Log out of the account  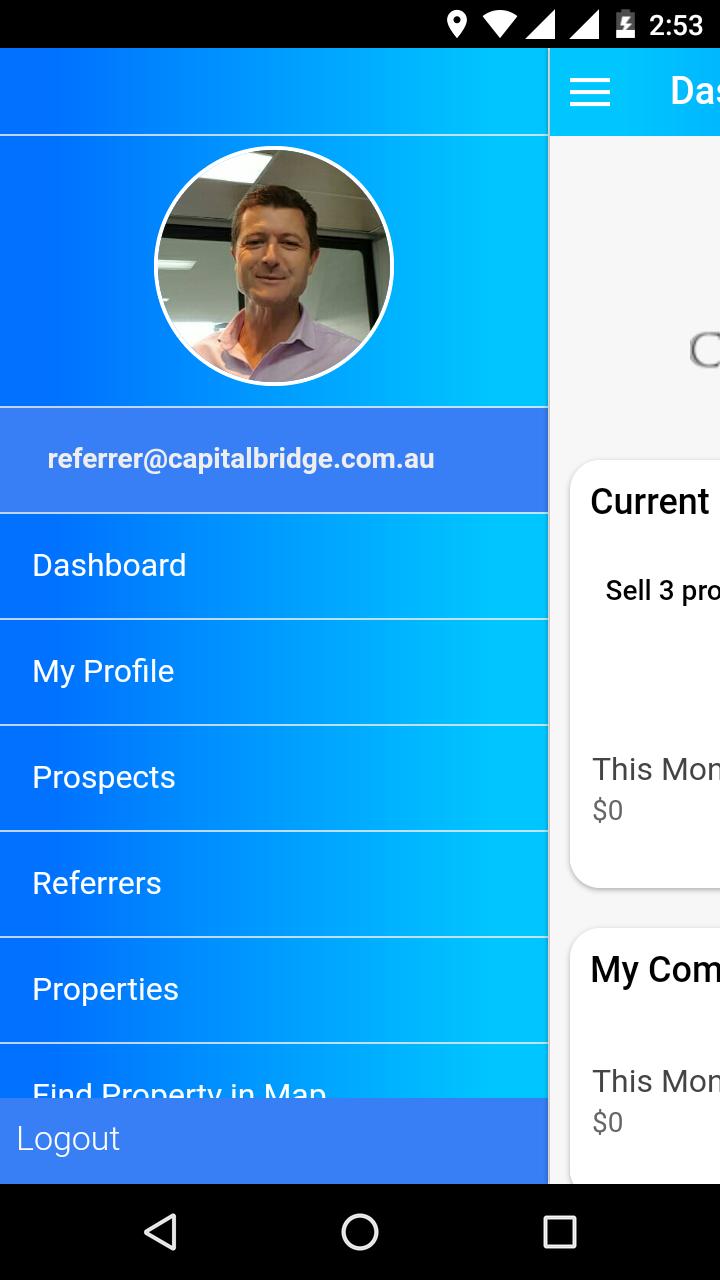click(68, 1140)
